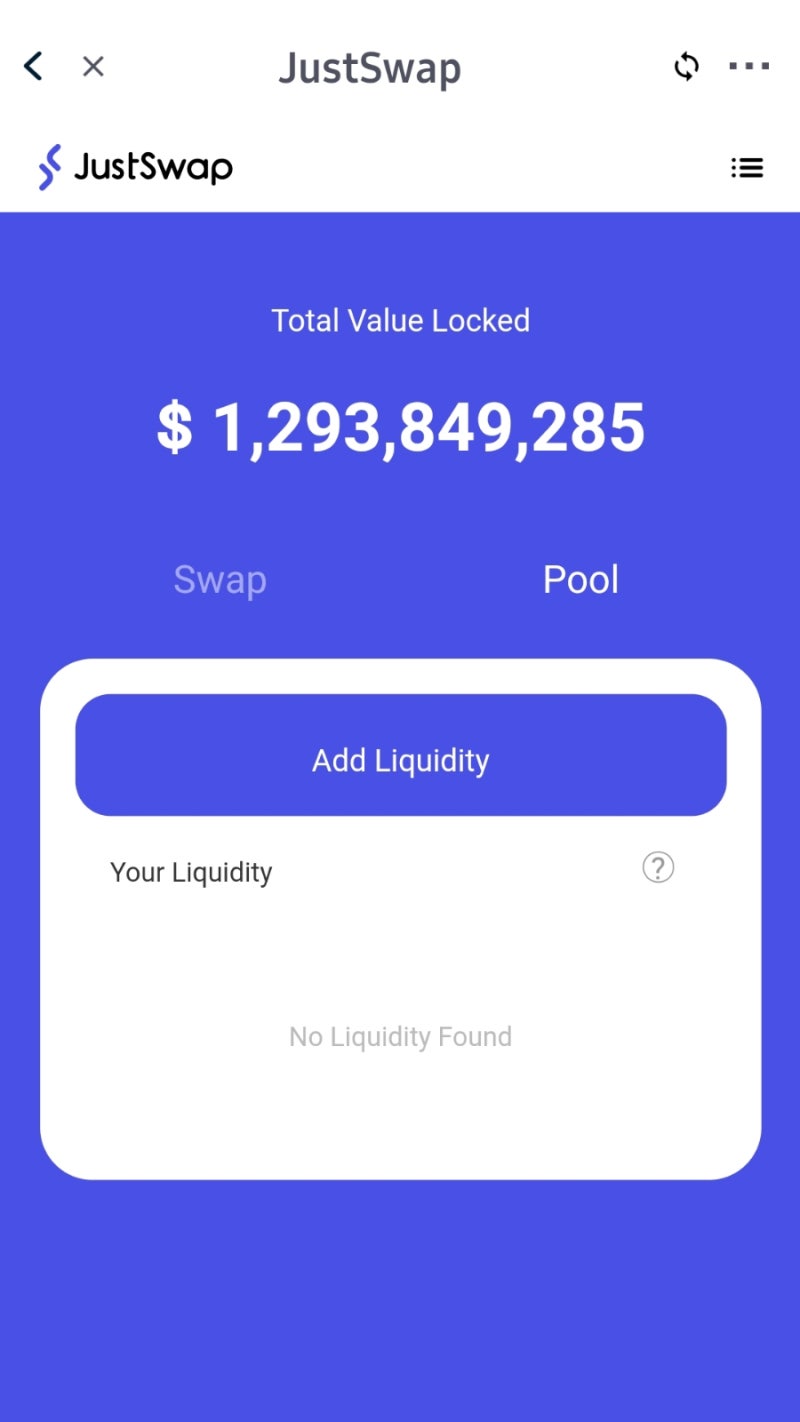Expand the overflow options at top right
Image resolution: width=800 pixels, height=1422 pixels.
click(749, 66)
